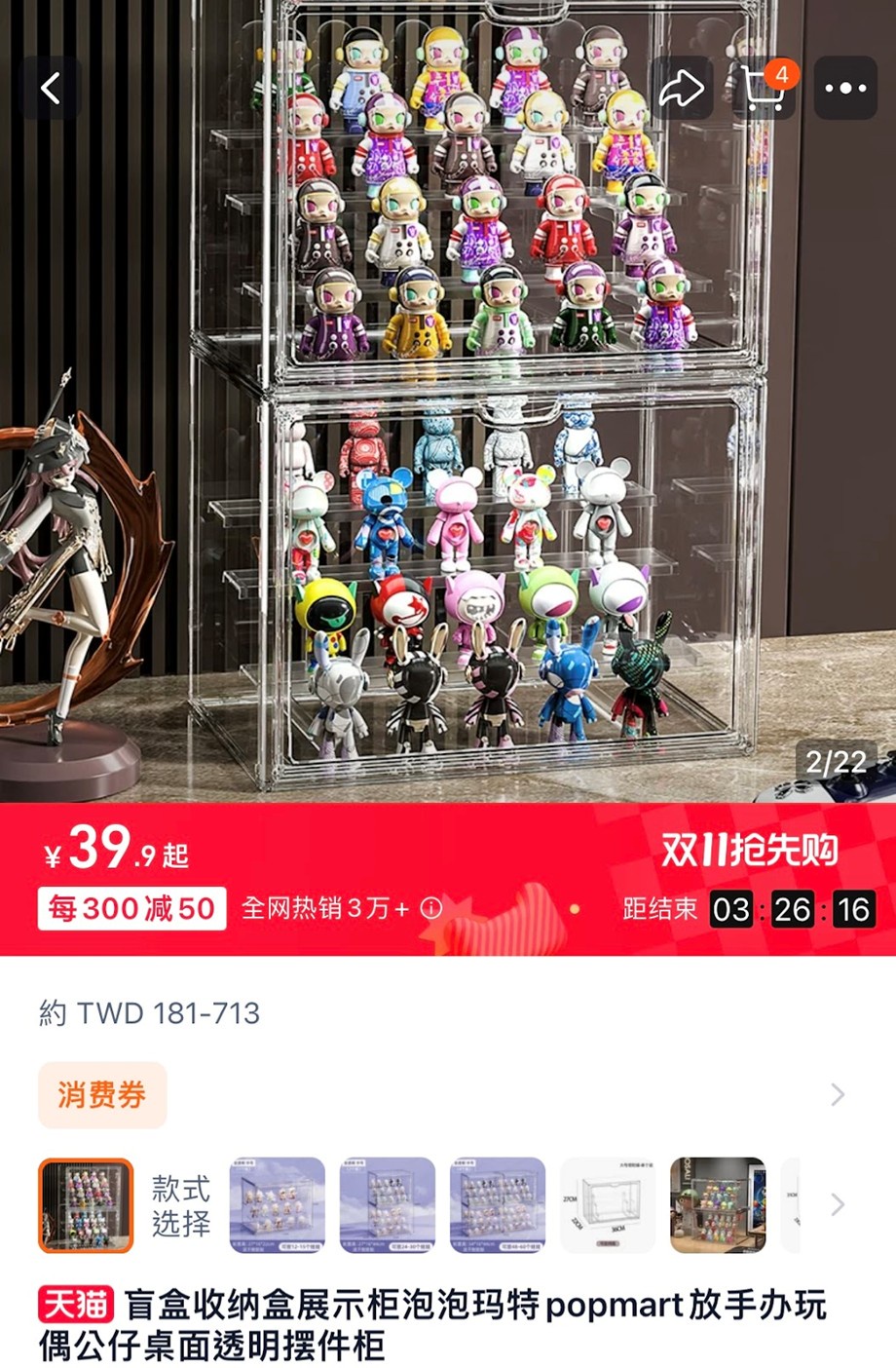The height and width of the screenshot is (1368, 896).
Task: Tap the 每300减50 discount tag
Action: [x=132, y=908]
